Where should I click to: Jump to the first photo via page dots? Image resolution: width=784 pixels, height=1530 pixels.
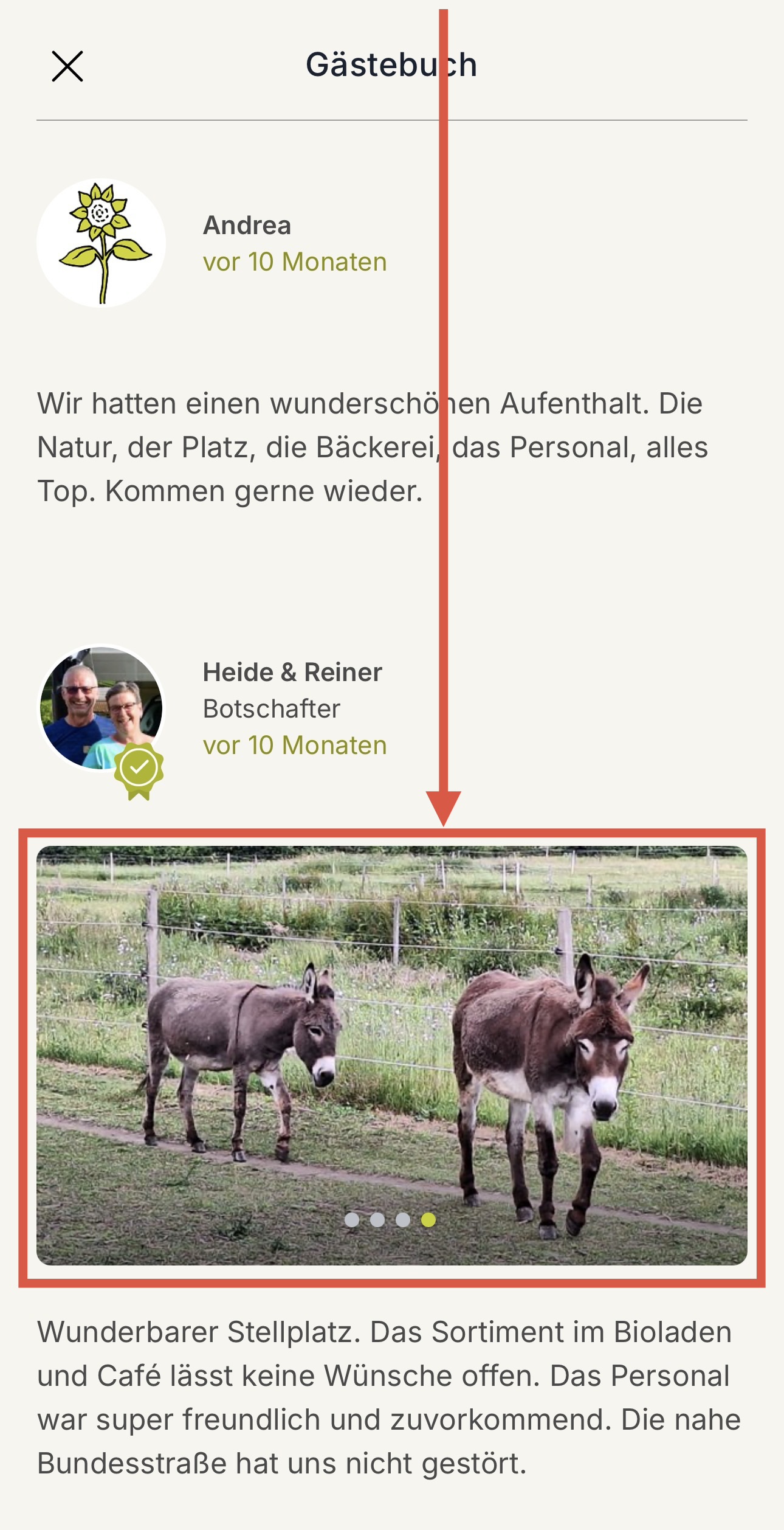[x=351, y=1220]
